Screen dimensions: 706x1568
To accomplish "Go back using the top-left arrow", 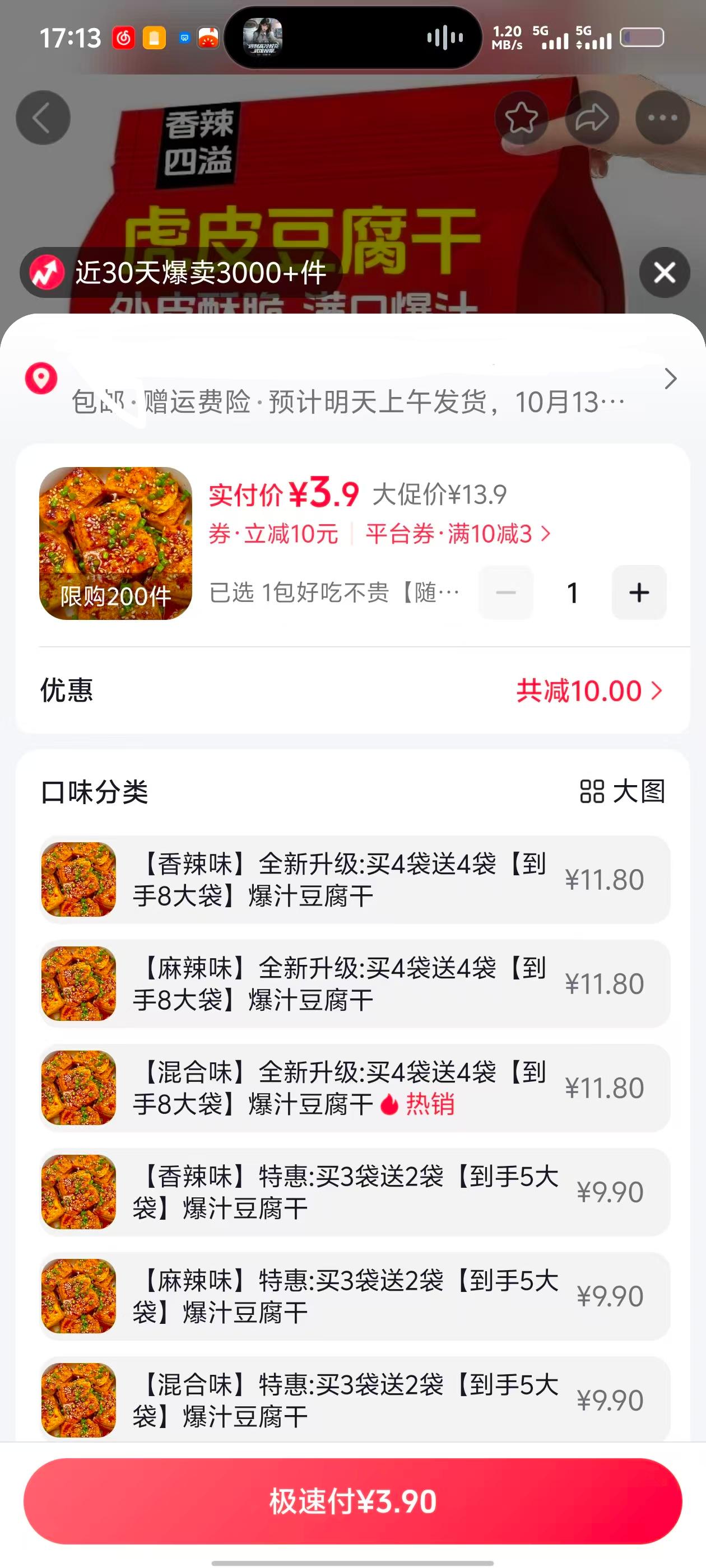I will pos(43,118).
